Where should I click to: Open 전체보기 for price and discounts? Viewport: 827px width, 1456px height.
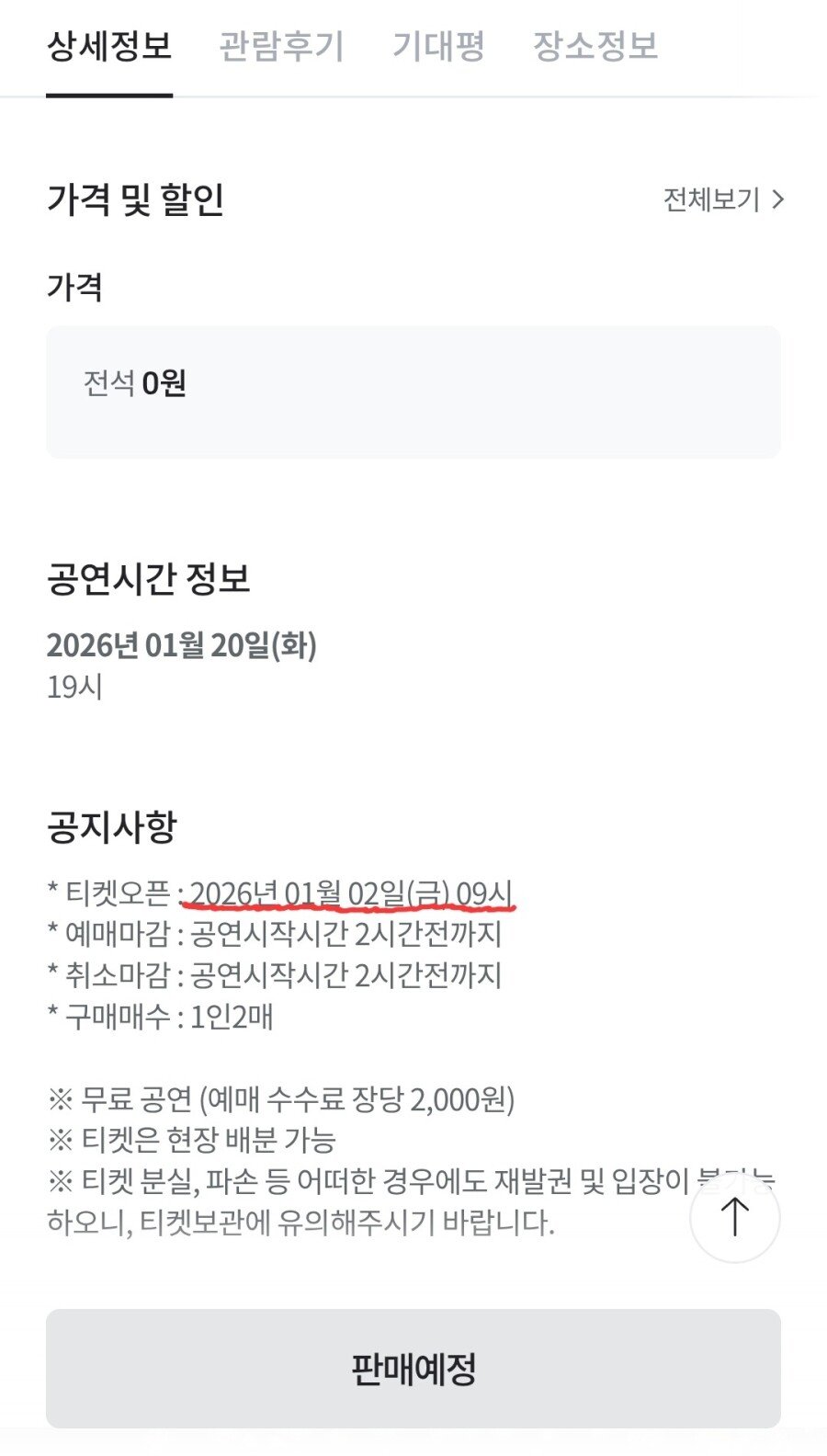[723, 199]
